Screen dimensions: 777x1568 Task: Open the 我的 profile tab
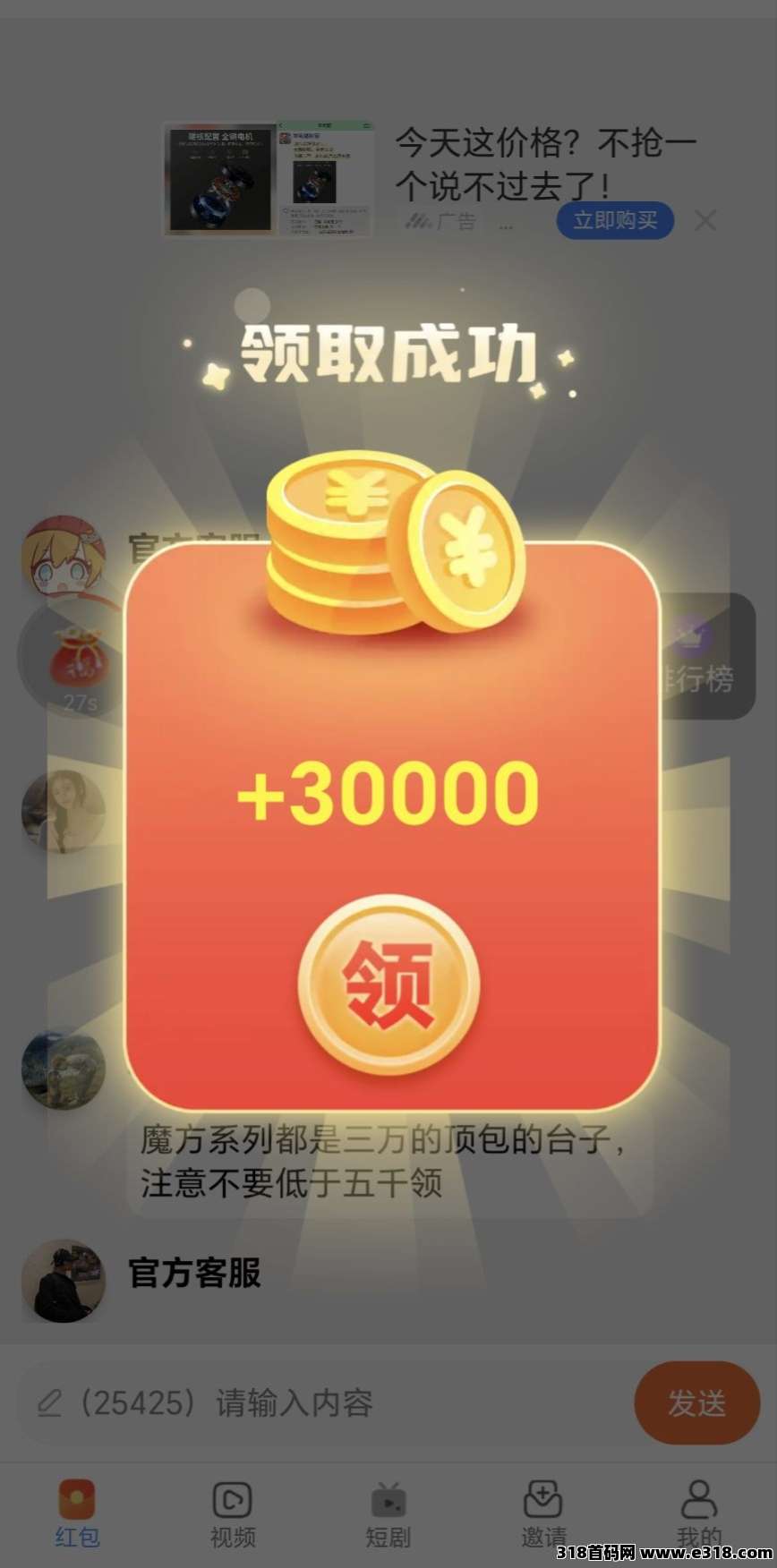pos(699,1514)
